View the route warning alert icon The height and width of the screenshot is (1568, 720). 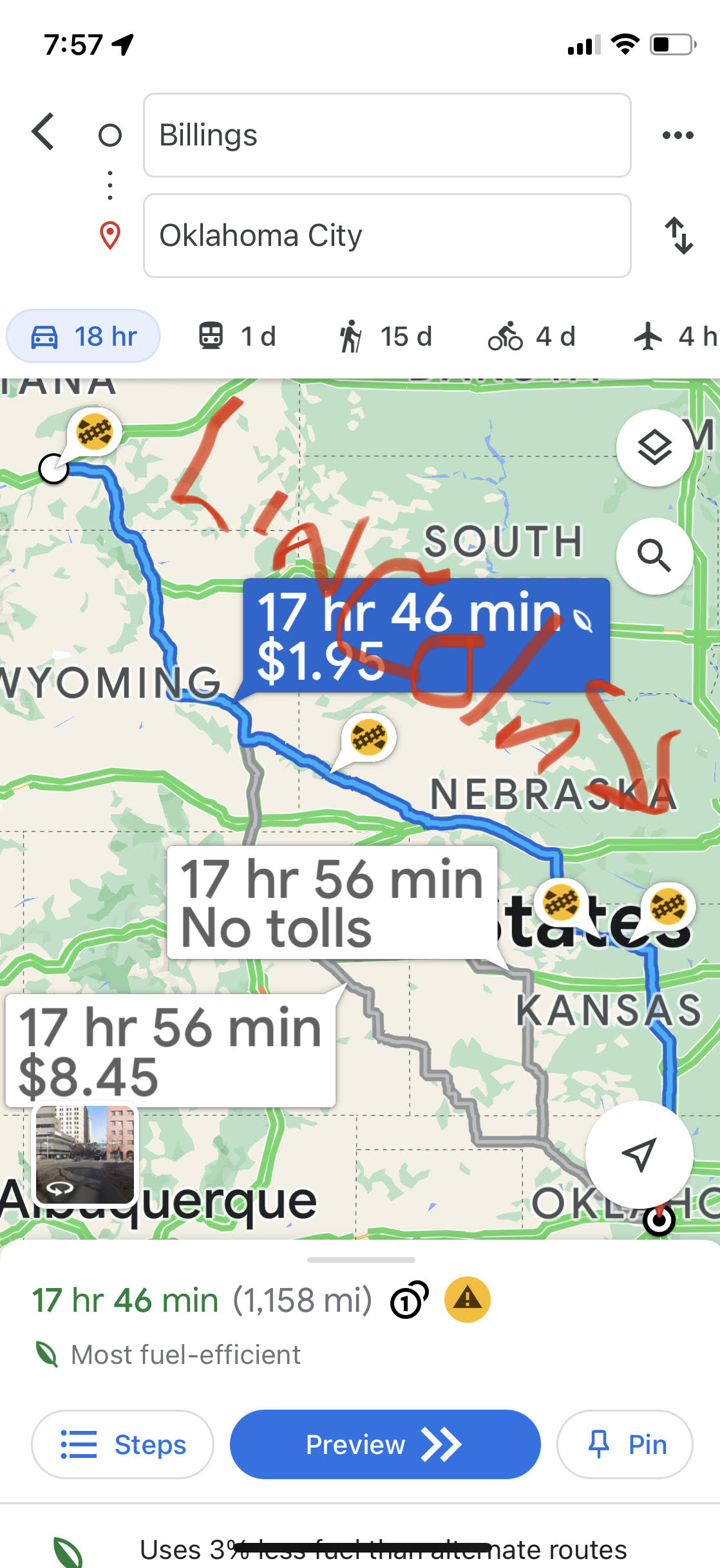click(x=467, y=1300)
